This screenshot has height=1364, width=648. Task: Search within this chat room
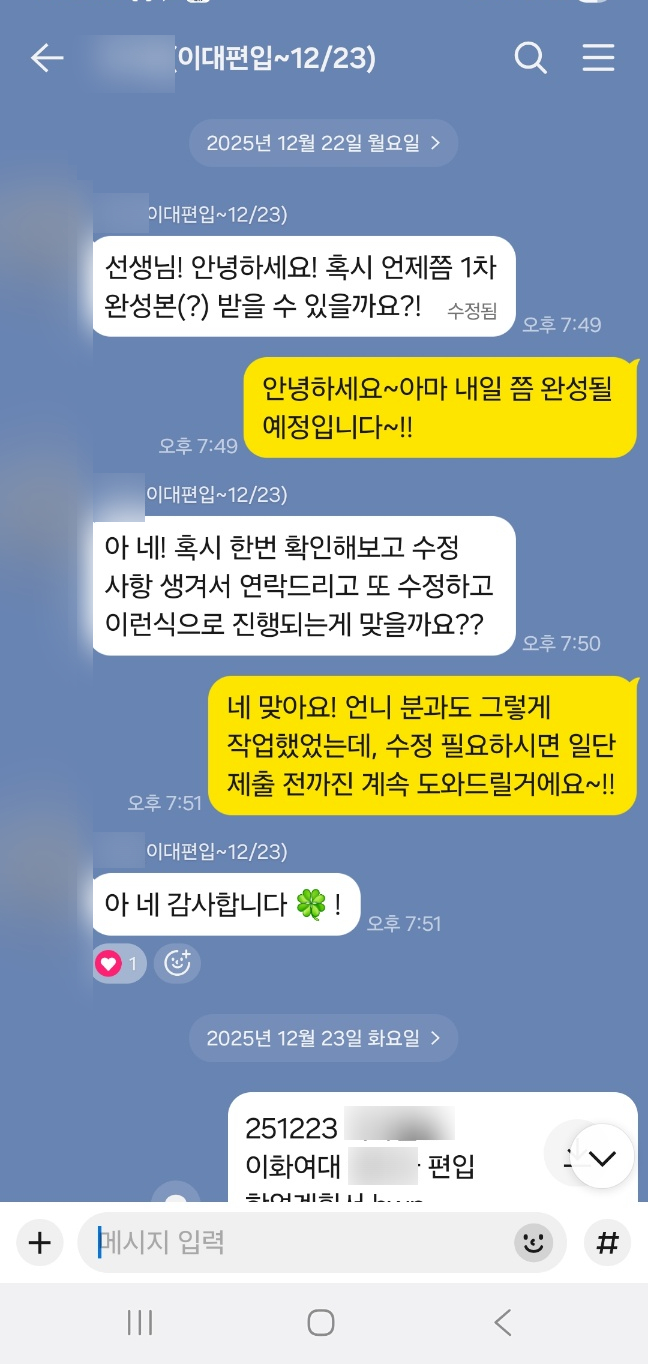(x=530, y=59)
